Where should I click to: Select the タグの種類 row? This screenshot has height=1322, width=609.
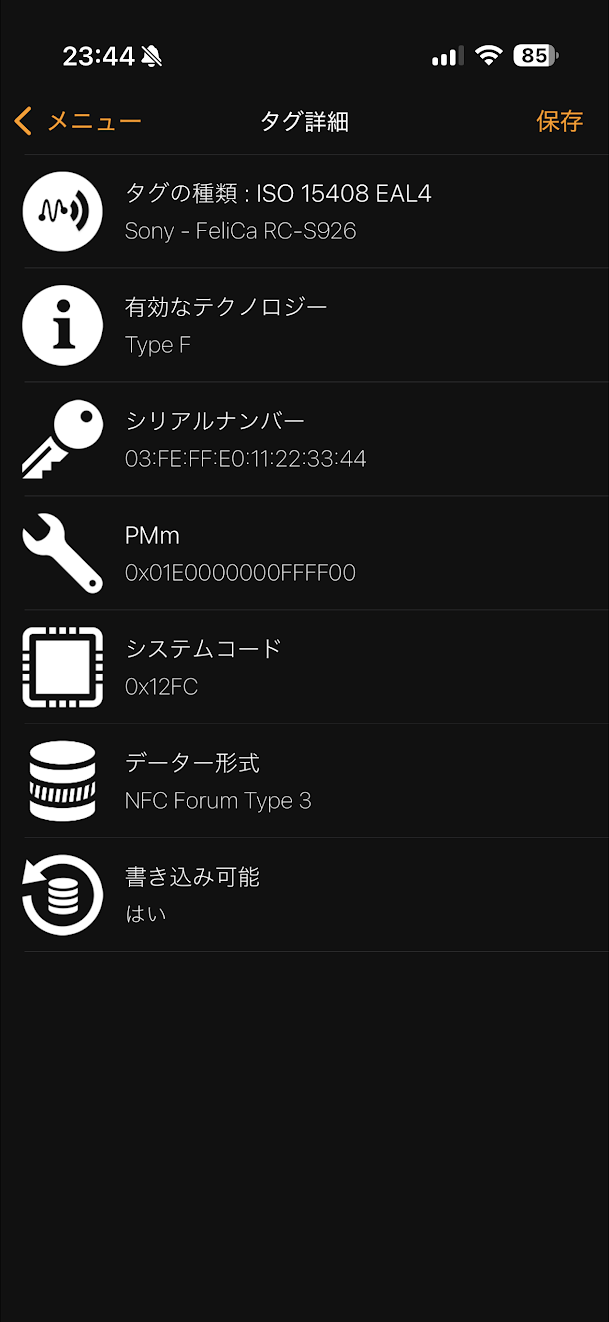(x=304, y=211)
